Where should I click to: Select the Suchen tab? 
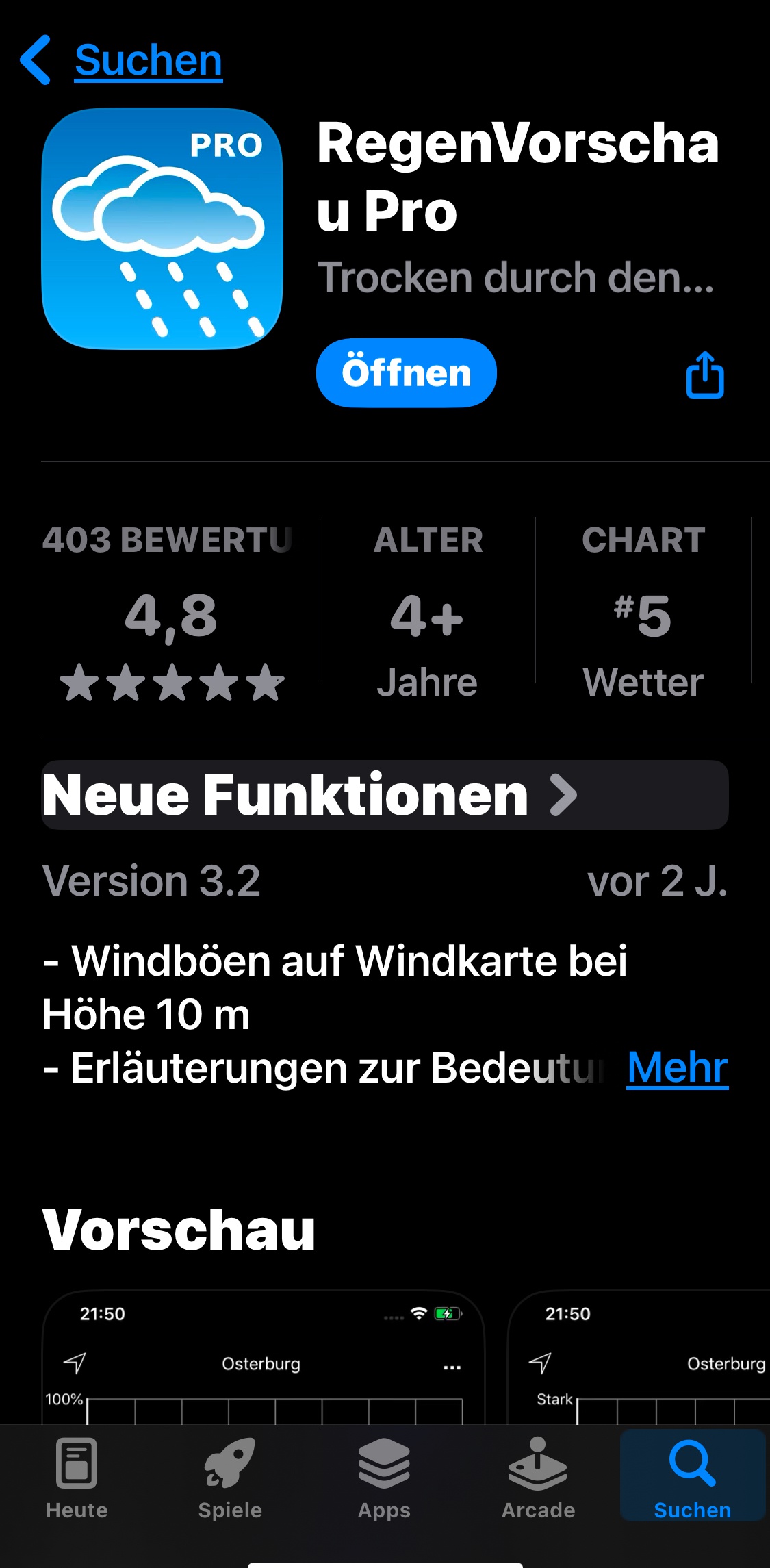point(692,1478)
